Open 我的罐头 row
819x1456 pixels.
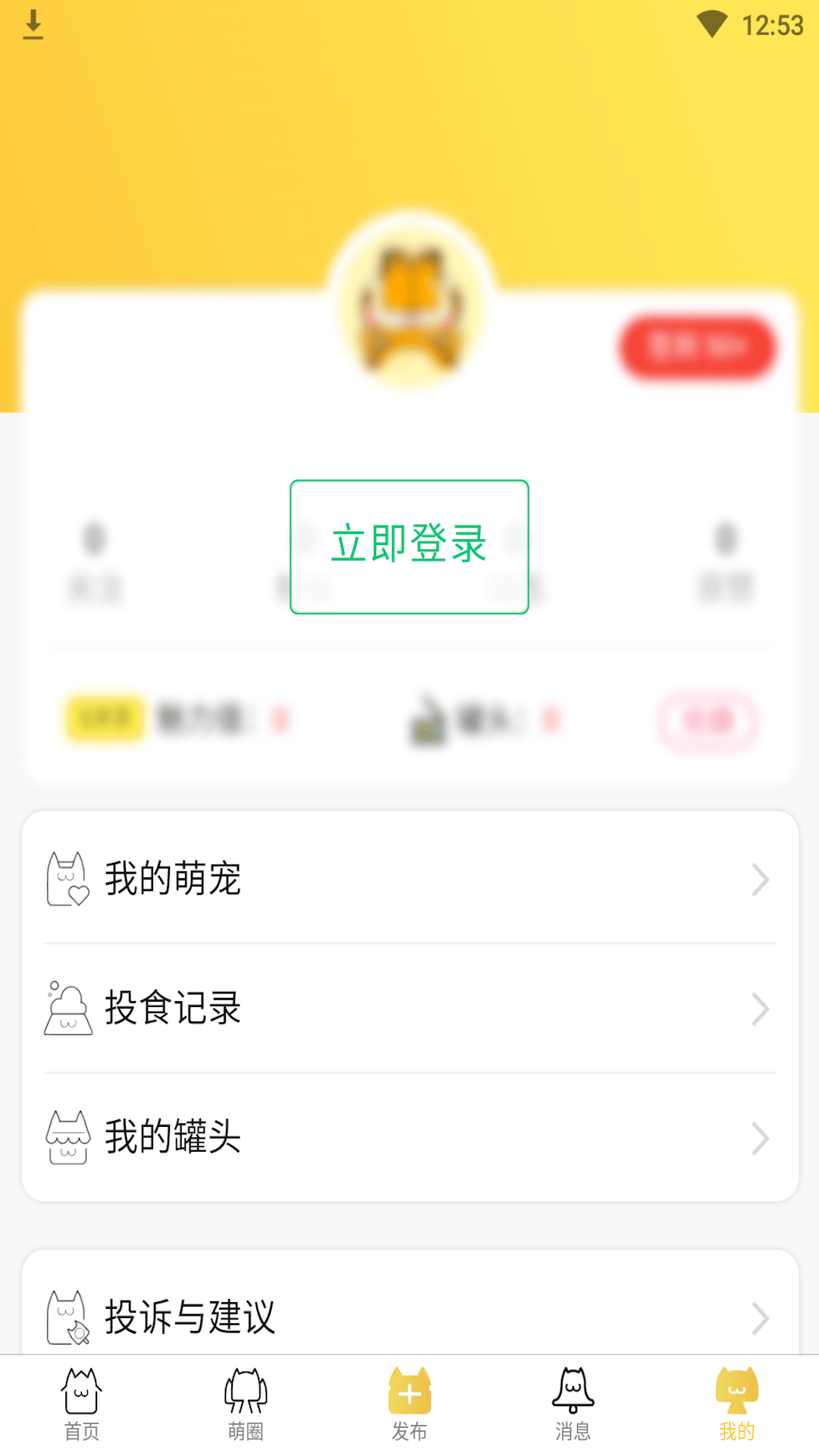click(x=409, y=1137)
